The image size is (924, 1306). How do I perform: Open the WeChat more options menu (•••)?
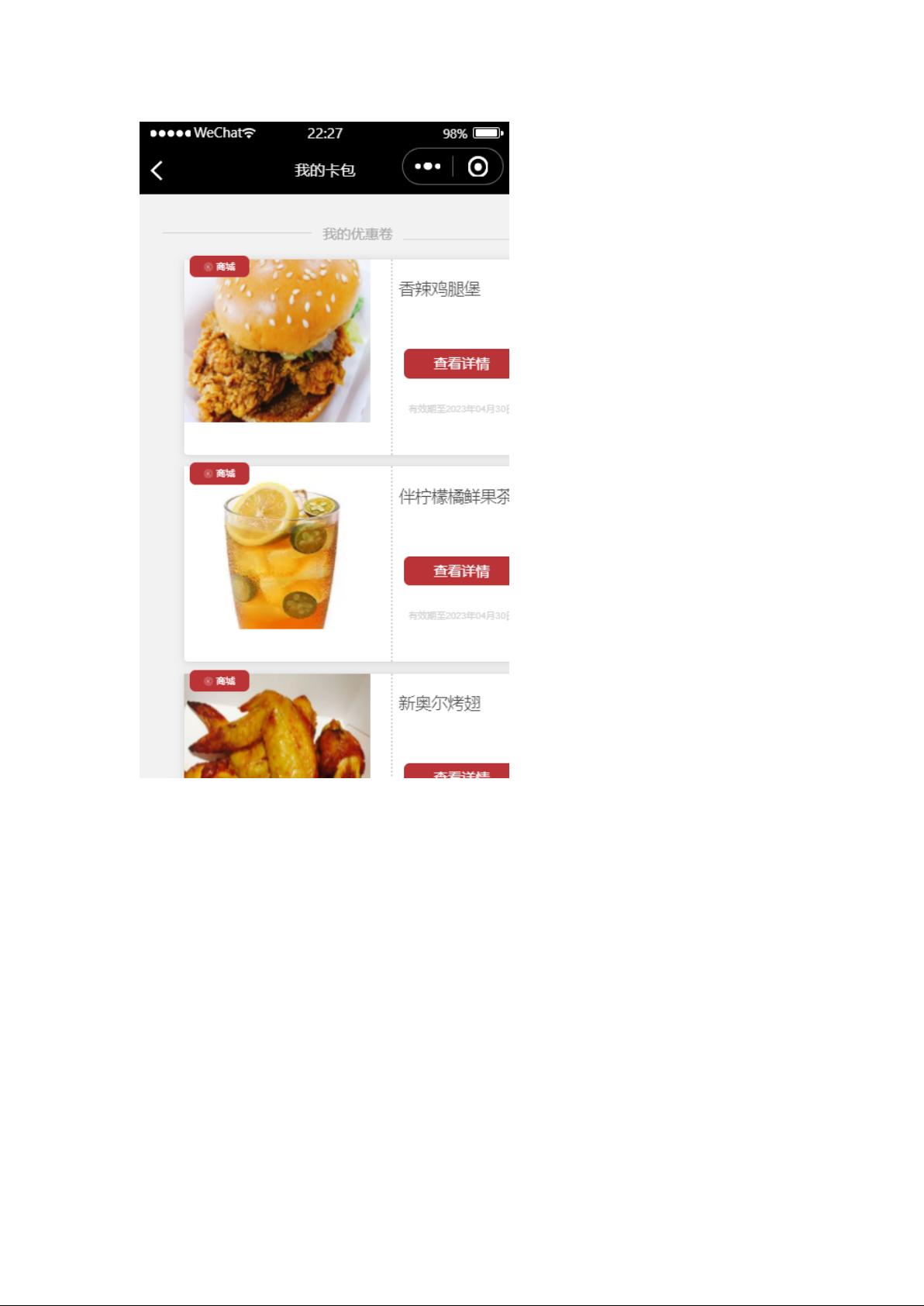[x=426, y=165]
